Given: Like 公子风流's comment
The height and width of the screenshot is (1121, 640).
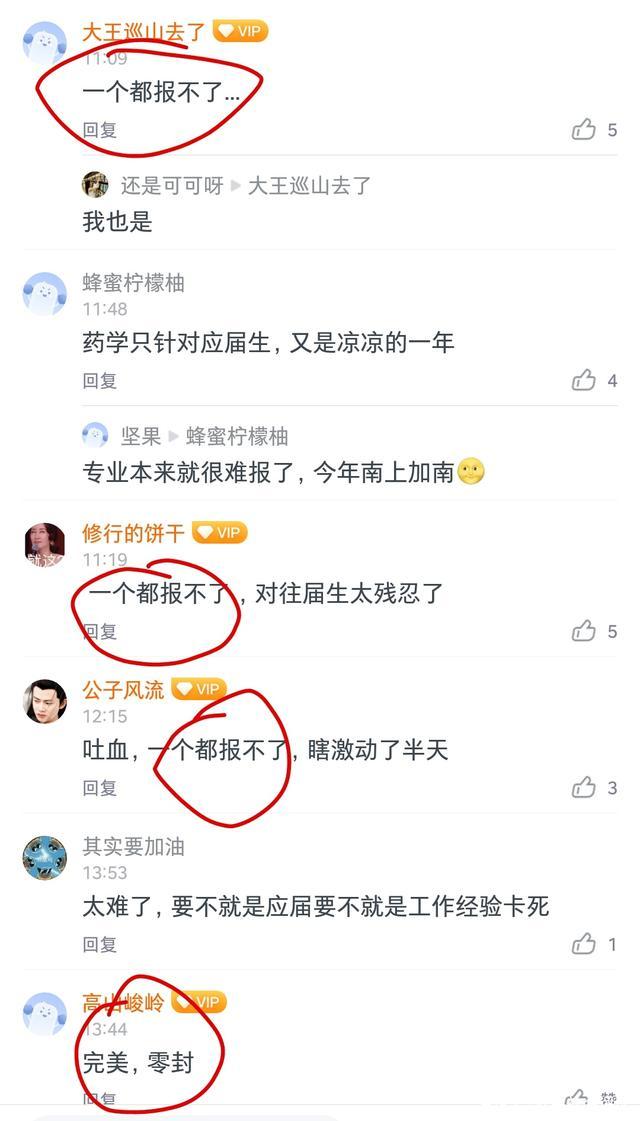Looking at the screenshot, I should tap(584, 788).
